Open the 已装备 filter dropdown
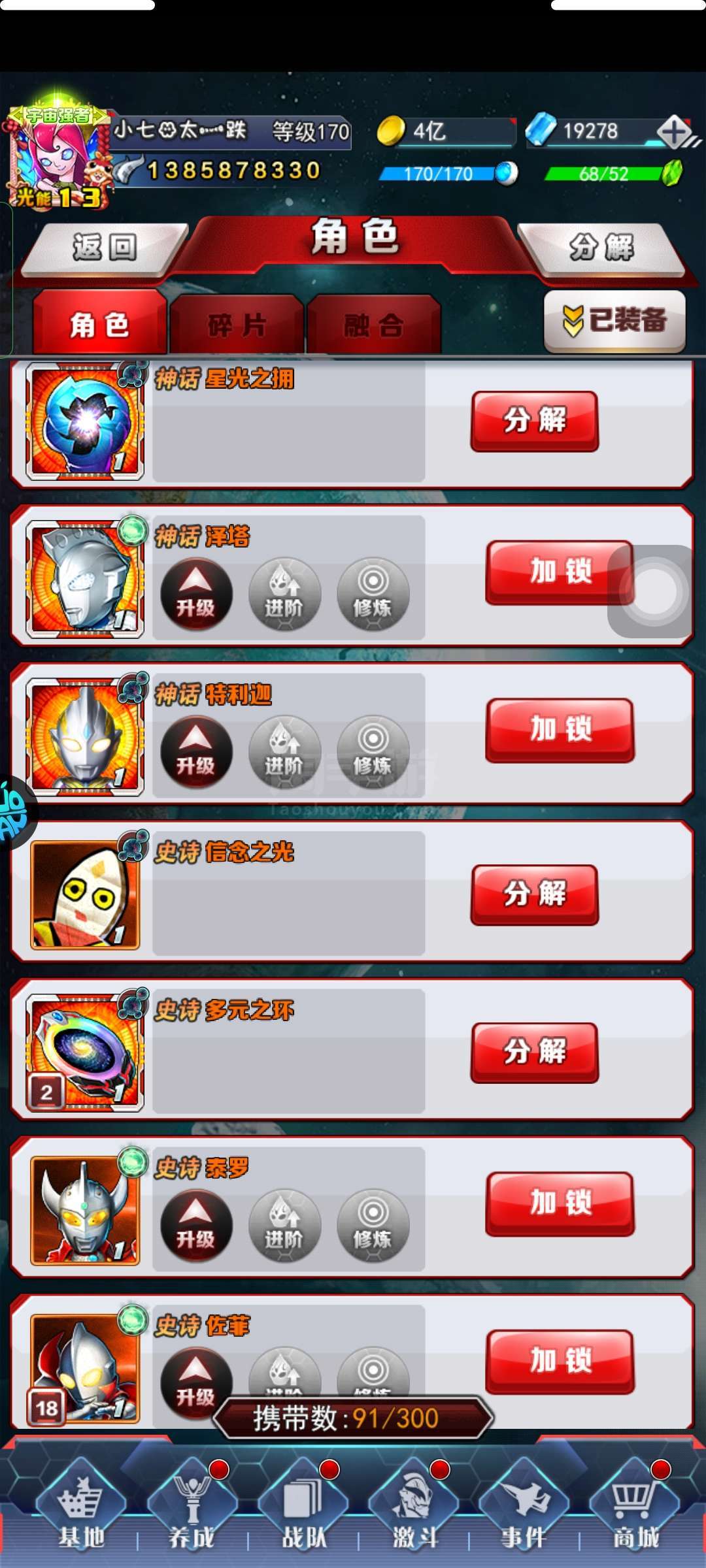This screenshot has width=706, height=1568. click(614, 321)
